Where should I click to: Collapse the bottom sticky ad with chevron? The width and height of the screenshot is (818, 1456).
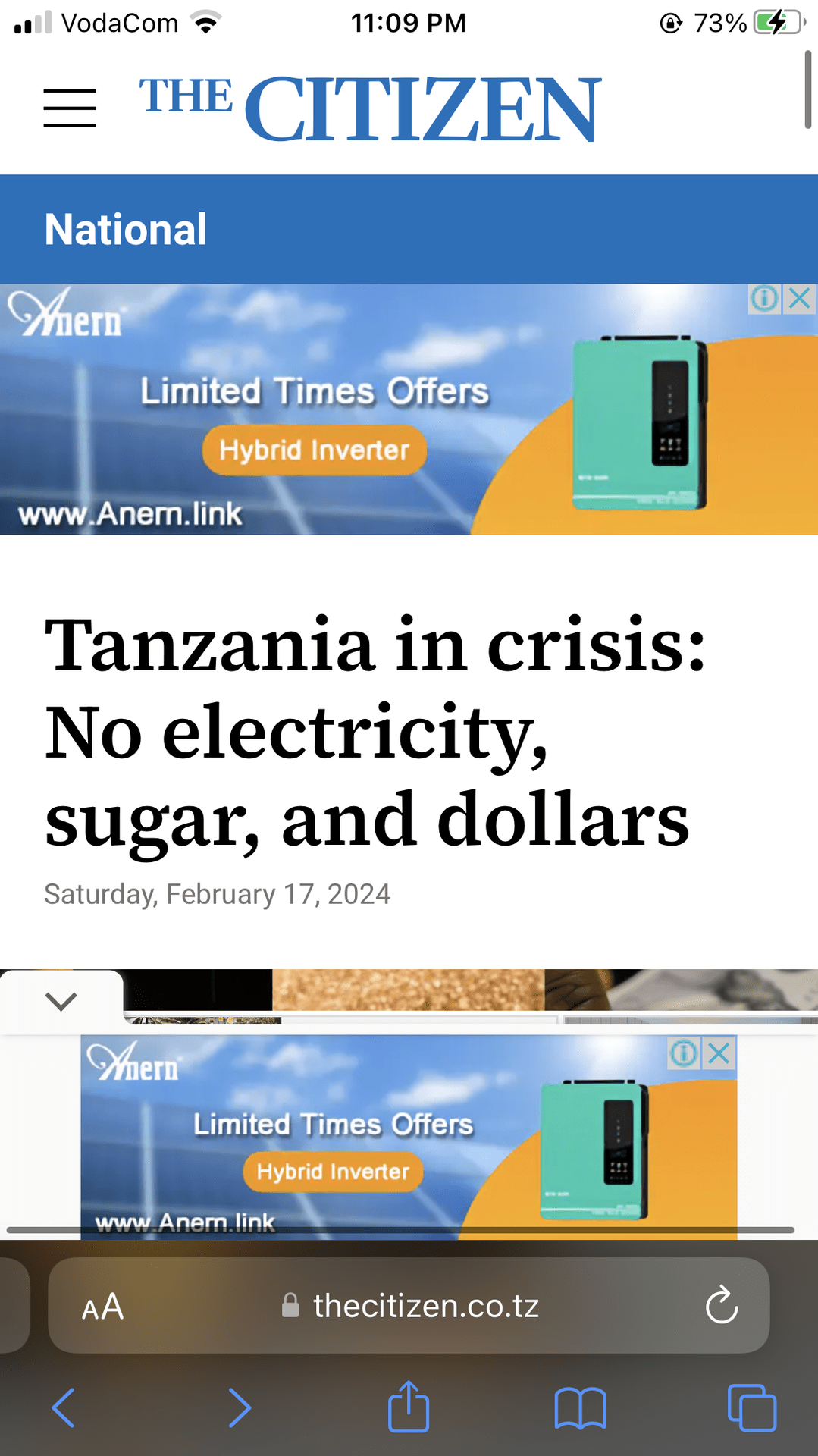tap(61, 1001)
